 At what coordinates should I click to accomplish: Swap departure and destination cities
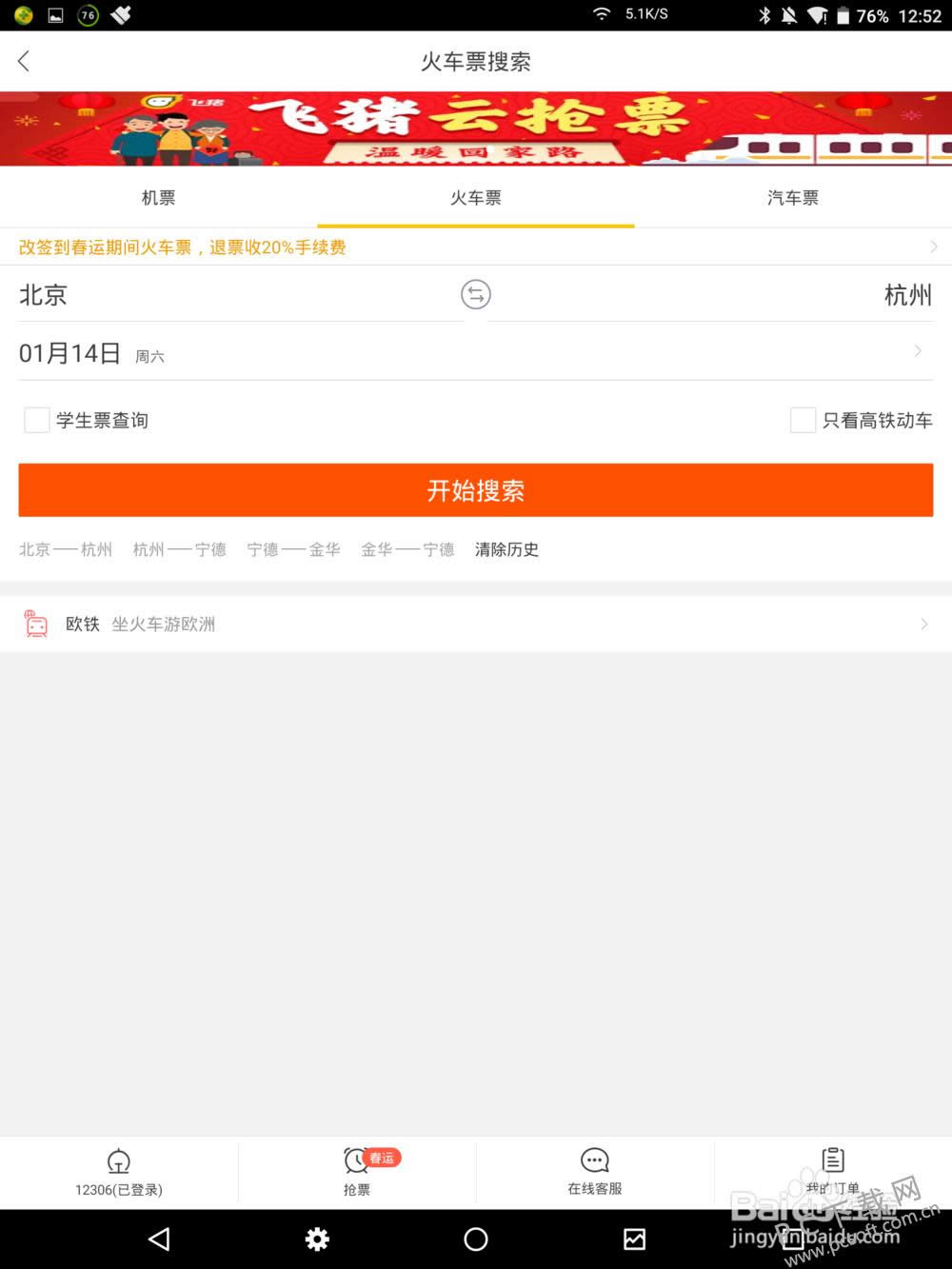tap(476, 295)
